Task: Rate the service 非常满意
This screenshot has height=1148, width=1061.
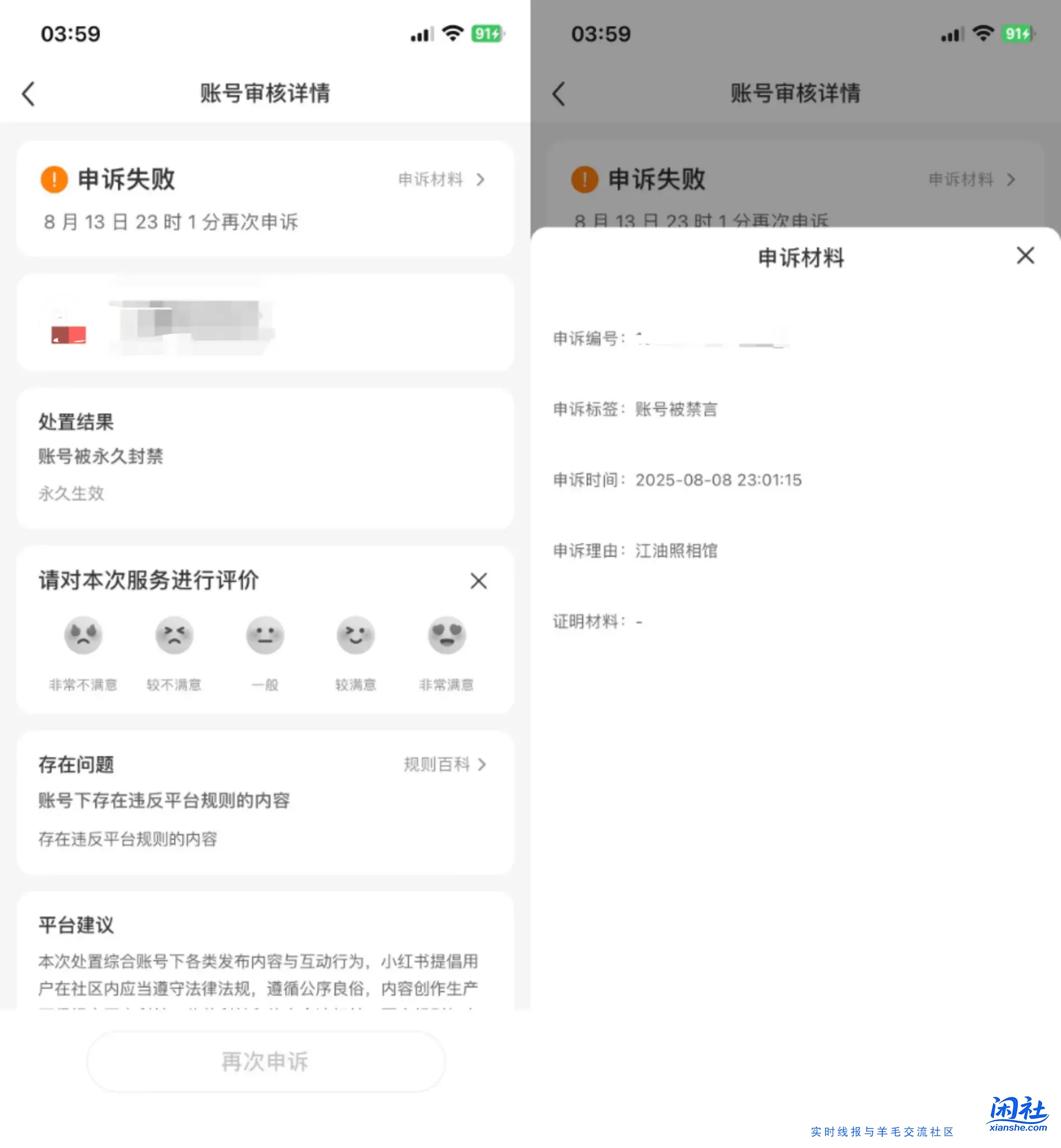Action: coord(447,636)
